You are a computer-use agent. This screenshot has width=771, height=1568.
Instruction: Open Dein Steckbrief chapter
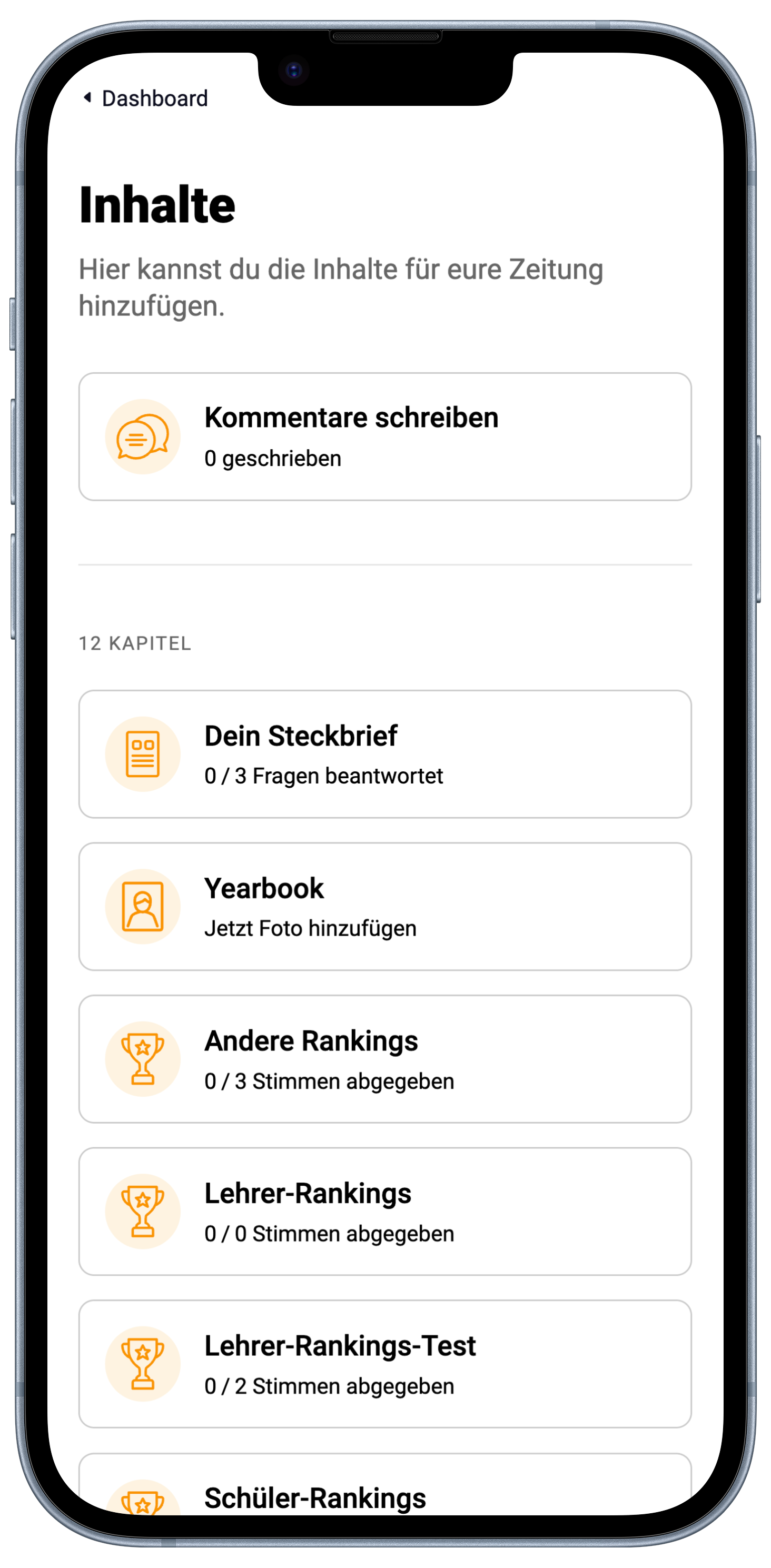click(x=384, y=753)
